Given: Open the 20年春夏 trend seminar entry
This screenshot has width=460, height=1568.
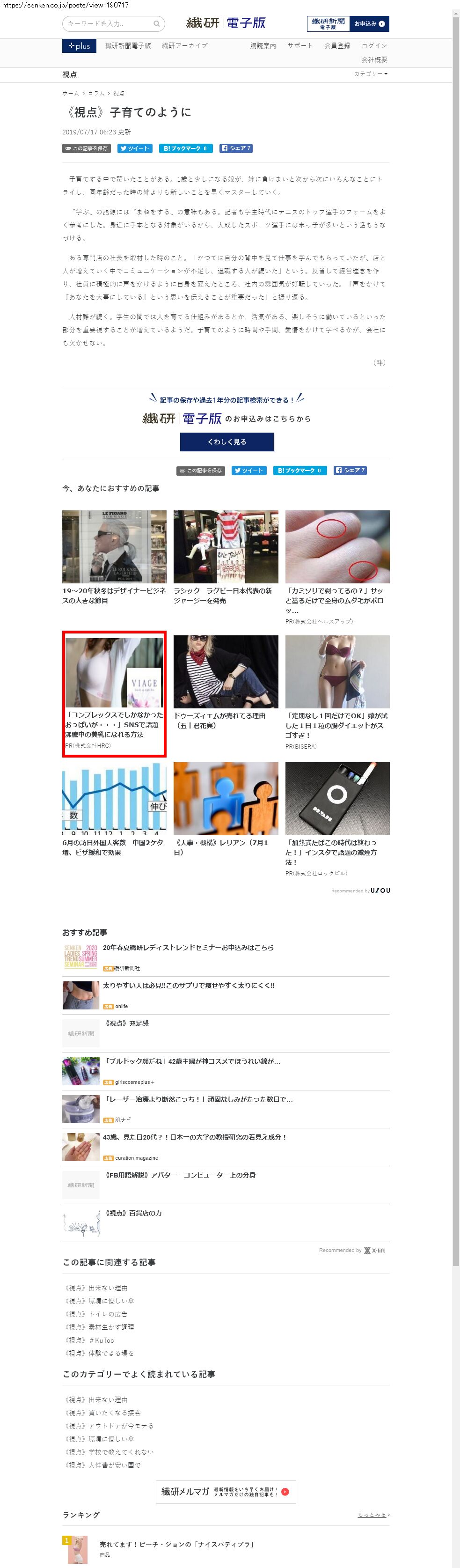Looking at the screenshot, I should click(188, 947).
